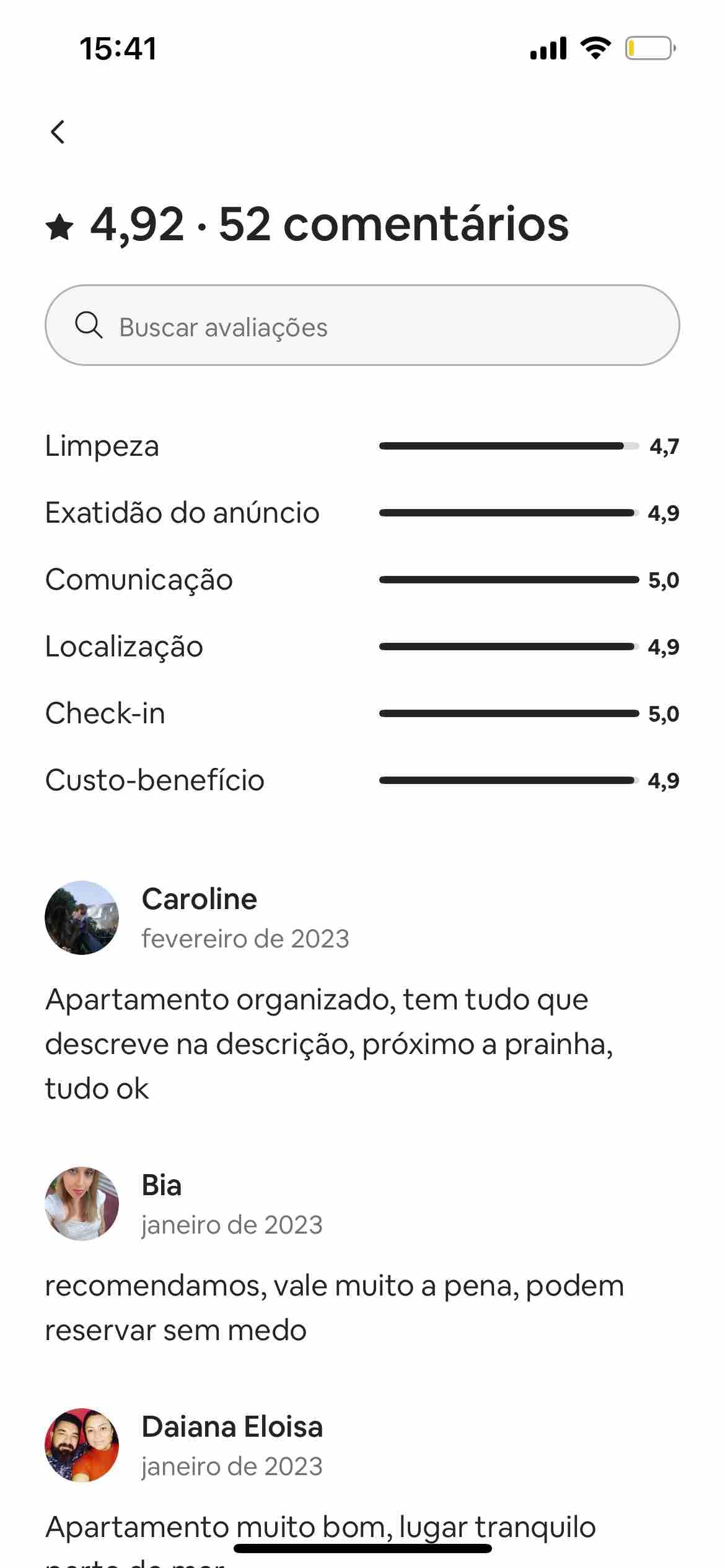View Bia's profile picture
The width and height of the screenshot is (725, 1568).
point(82,1204)
